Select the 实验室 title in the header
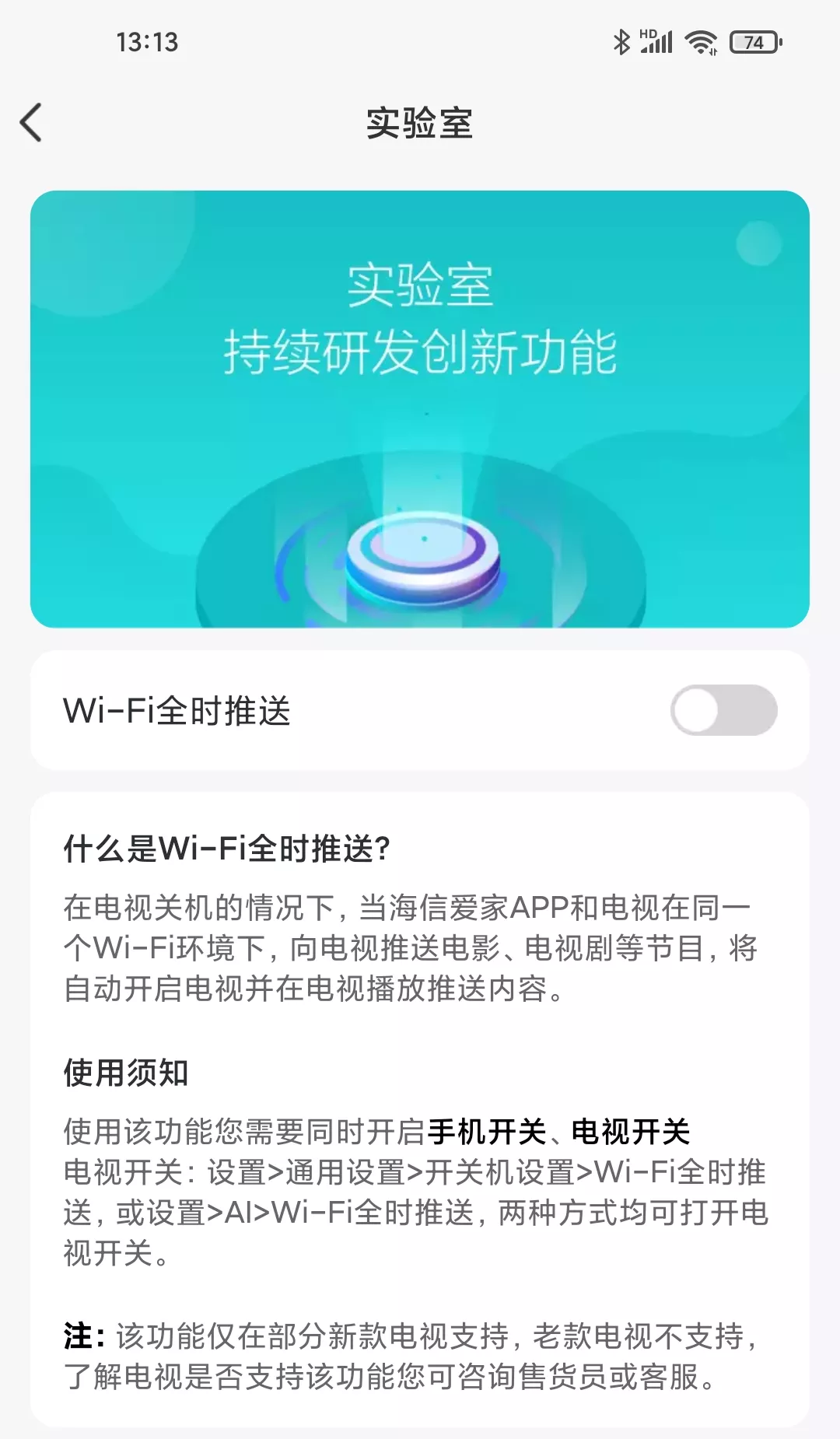Screen dimensions: 840x1439 tap(420, 123)
